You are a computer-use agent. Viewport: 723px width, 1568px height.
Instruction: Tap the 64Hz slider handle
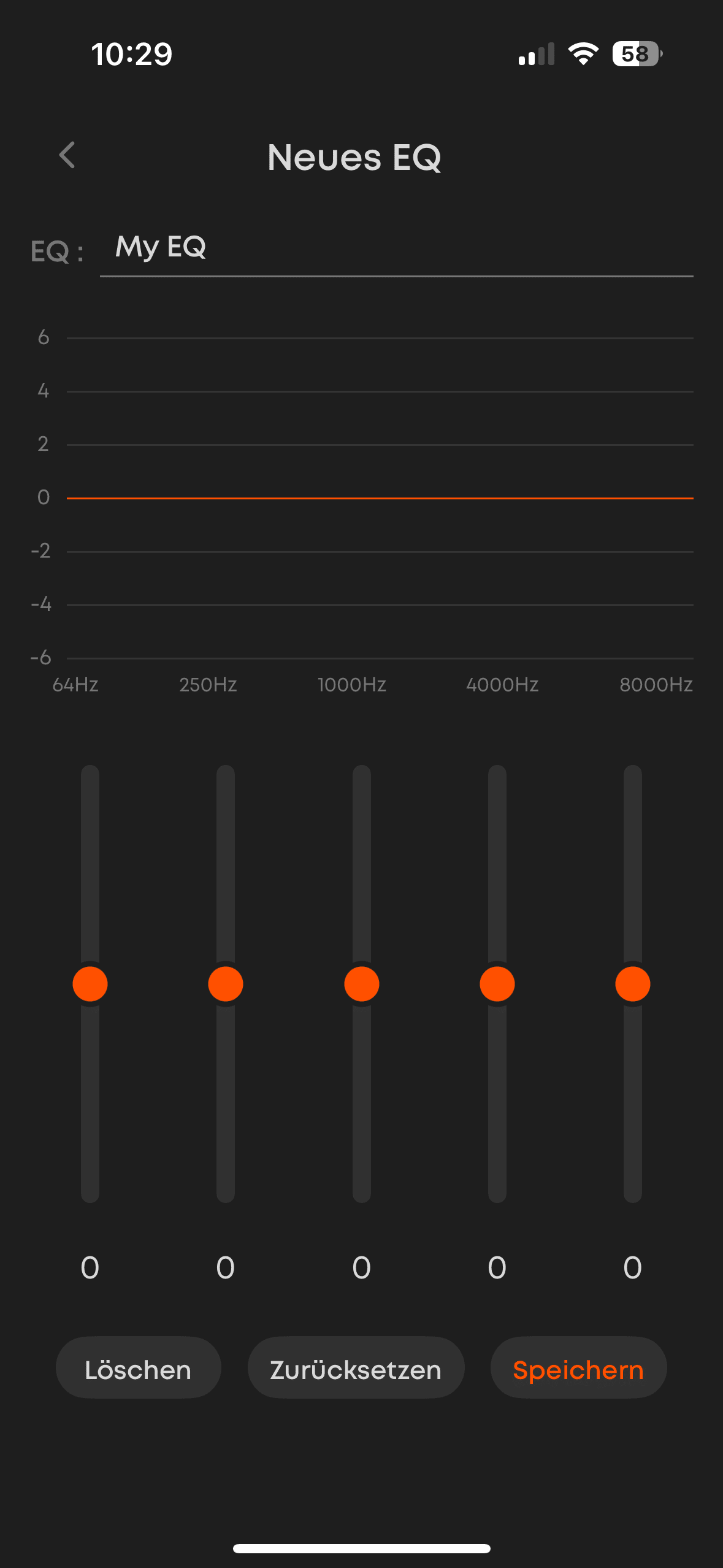(x=90, y=984)
